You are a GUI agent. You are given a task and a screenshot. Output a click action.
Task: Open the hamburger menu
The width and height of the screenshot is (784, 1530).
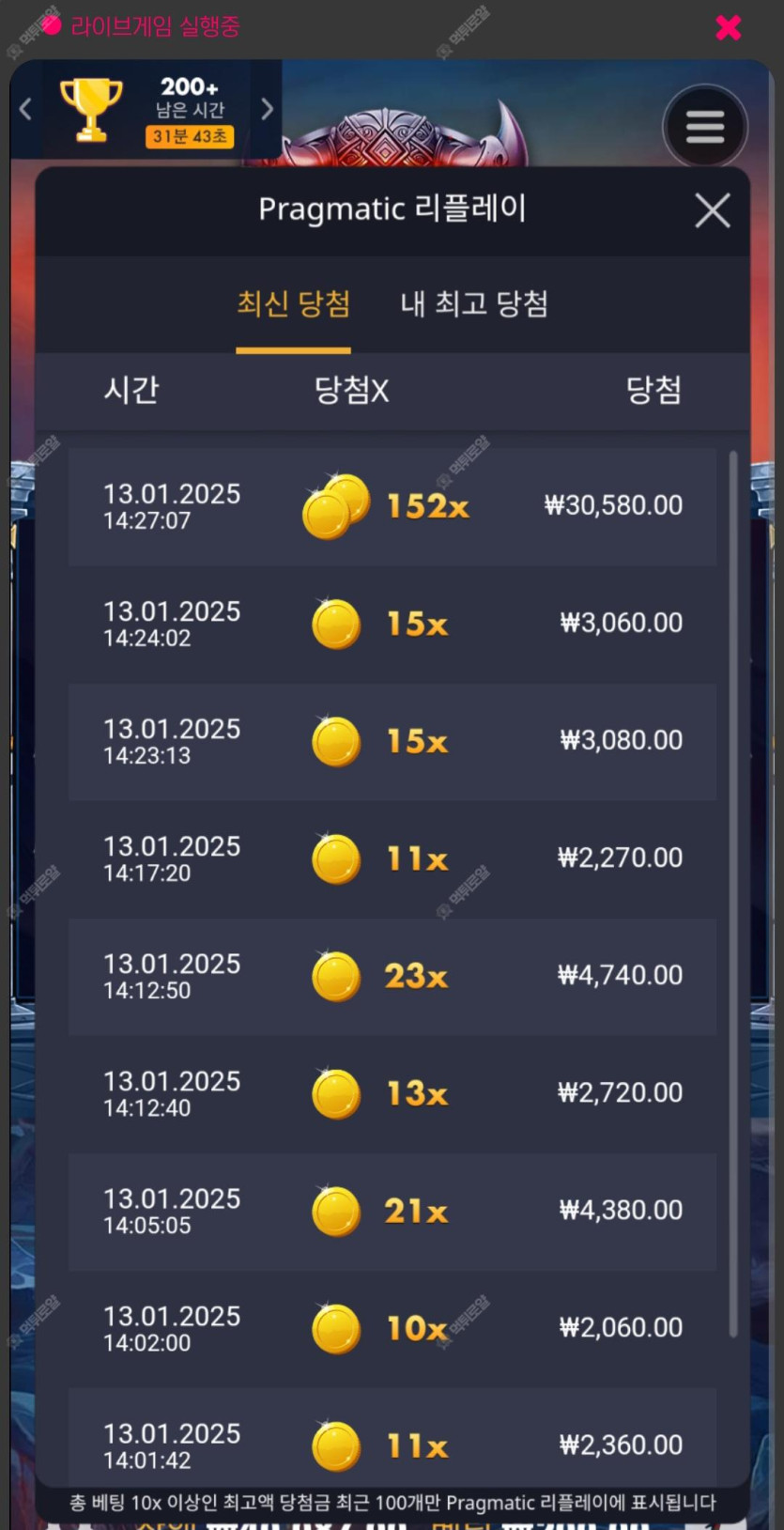[x=704, y=127]
